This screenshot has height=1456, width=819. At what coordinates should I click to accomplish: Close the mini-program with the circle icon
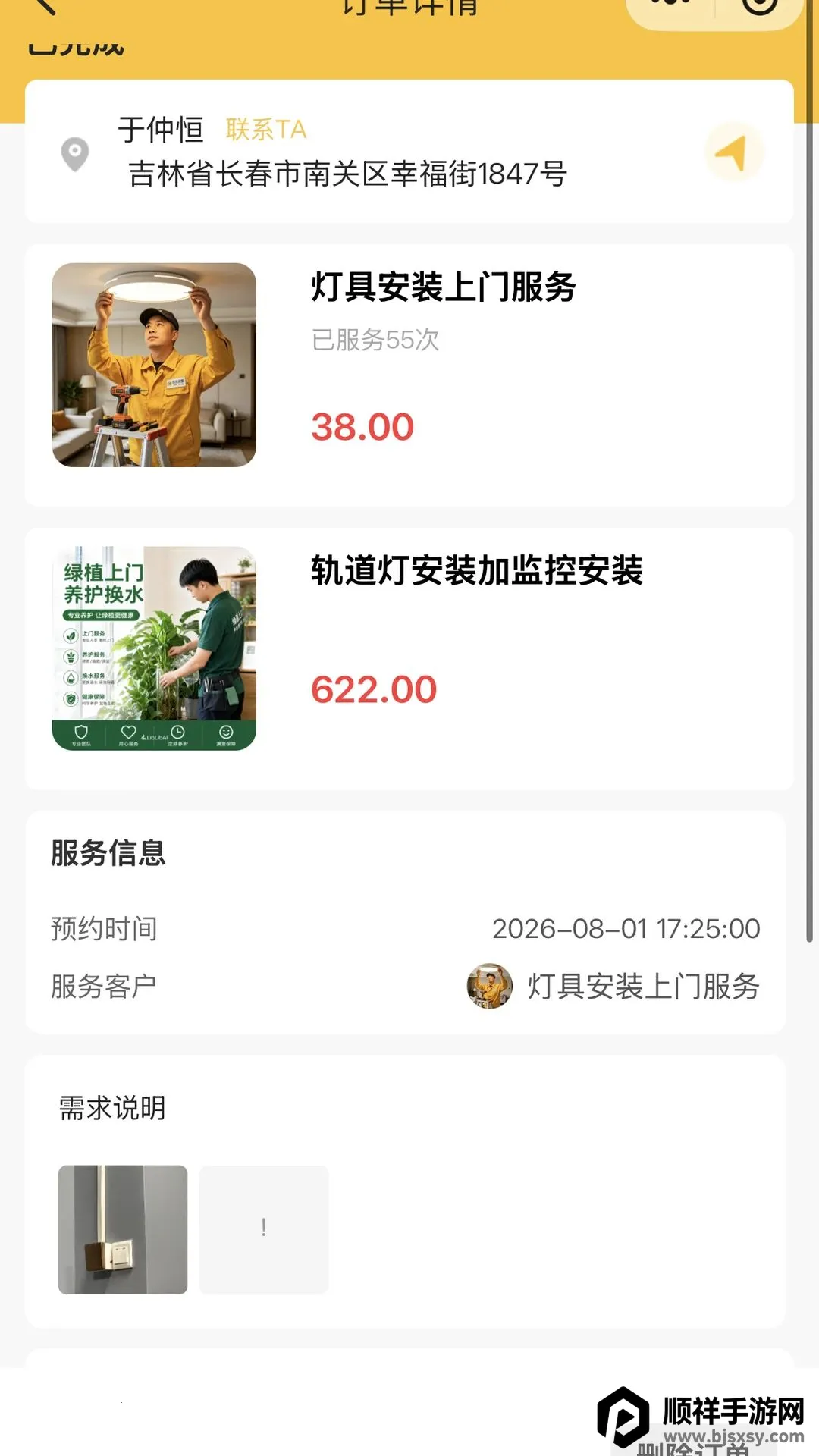[x=759, y=5]
